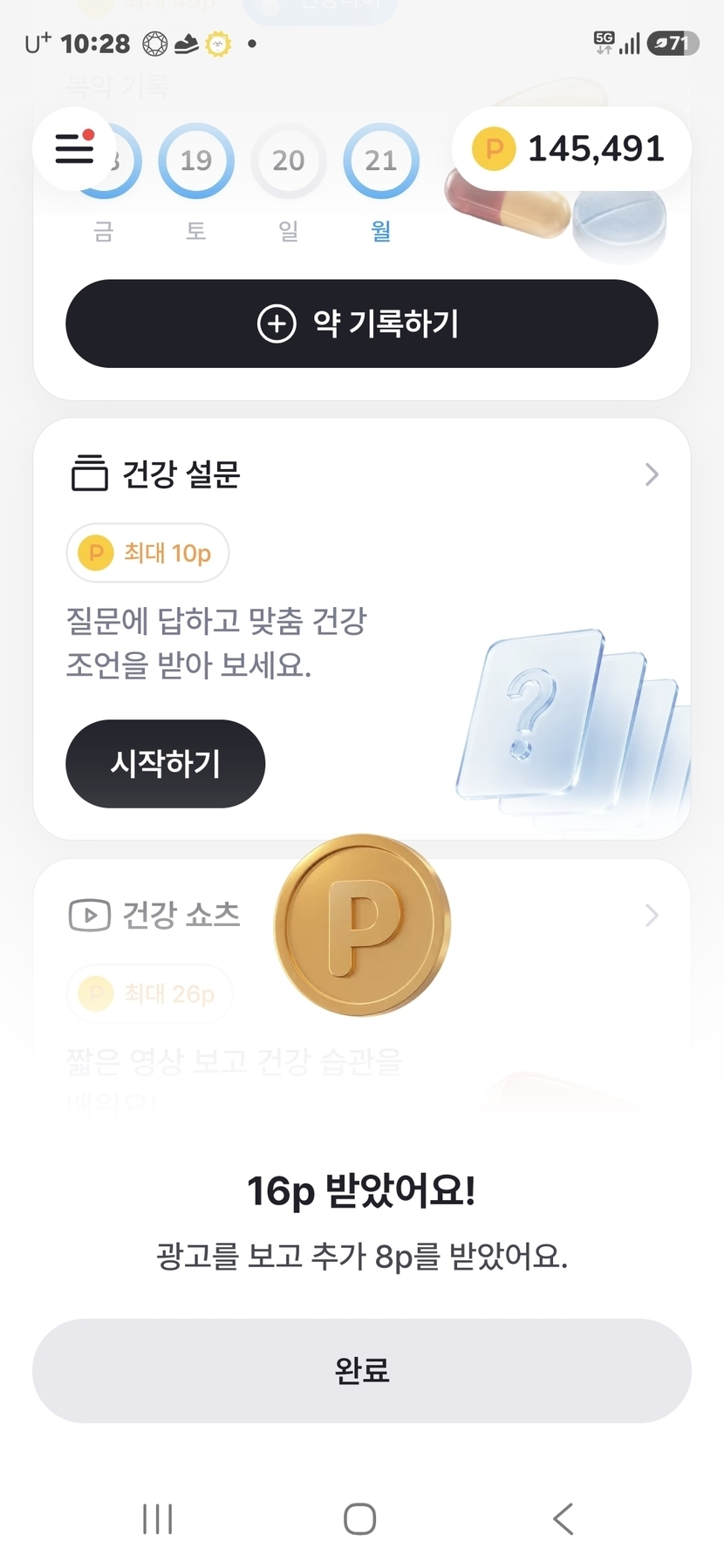Open the 145,491 points balance

pos(571,149)
